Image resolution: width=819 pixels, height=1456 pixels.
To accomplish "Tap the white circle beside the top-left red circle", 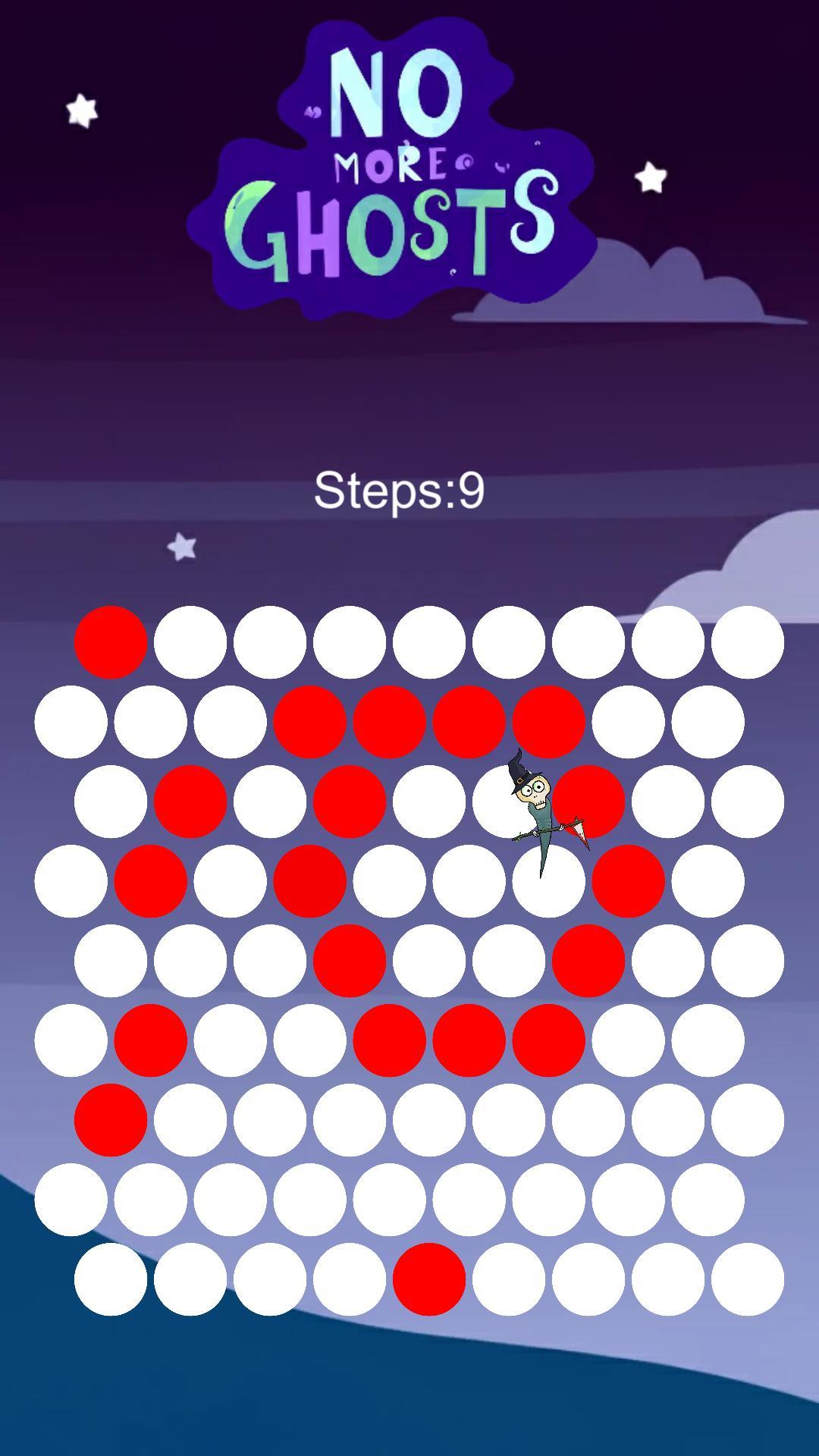I will coord(190,642).
